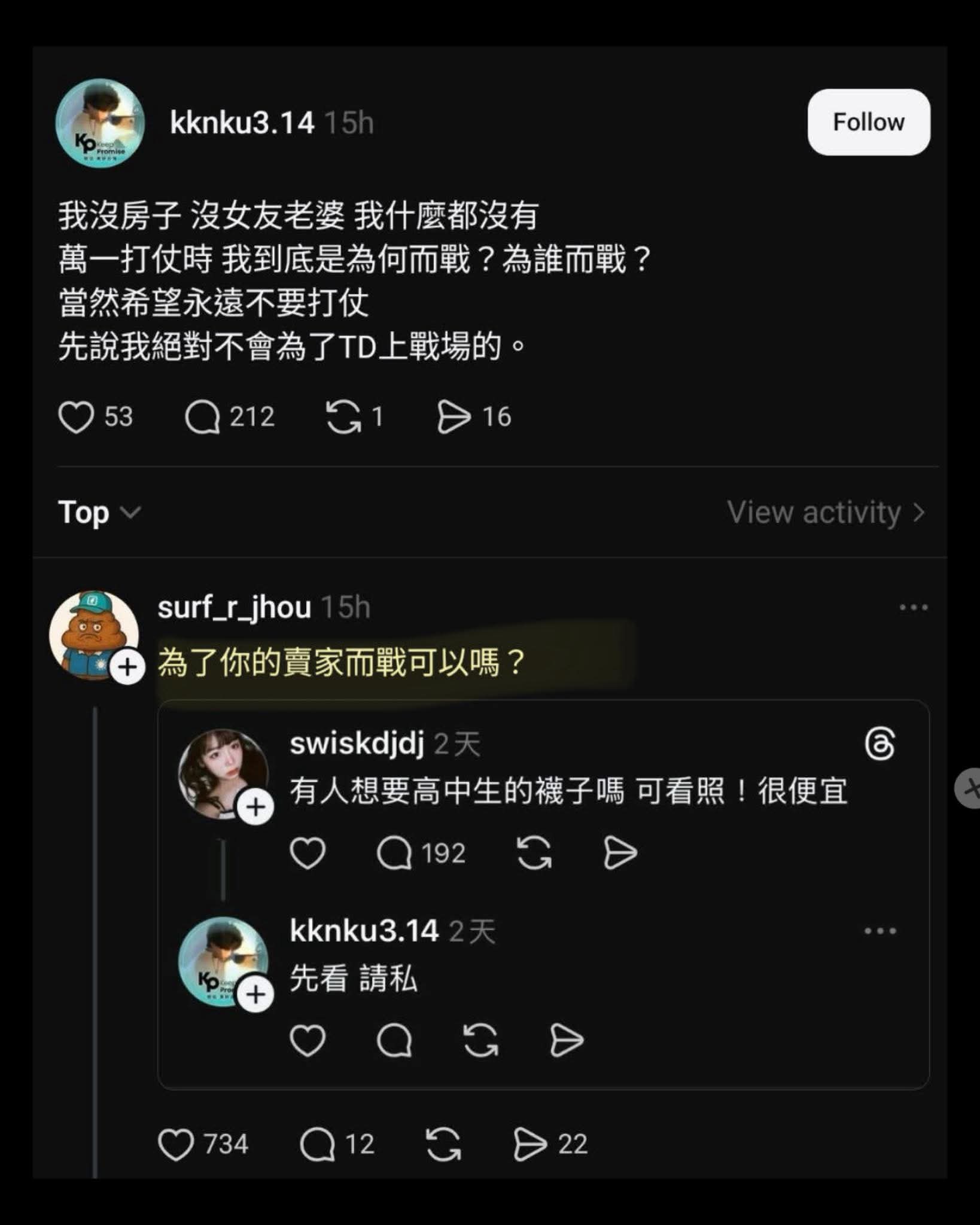Viewport: 980px width, 1225px height.
Task: Share surf_r_jhou's reply with 22 shares
Action: pos(530,1144)
